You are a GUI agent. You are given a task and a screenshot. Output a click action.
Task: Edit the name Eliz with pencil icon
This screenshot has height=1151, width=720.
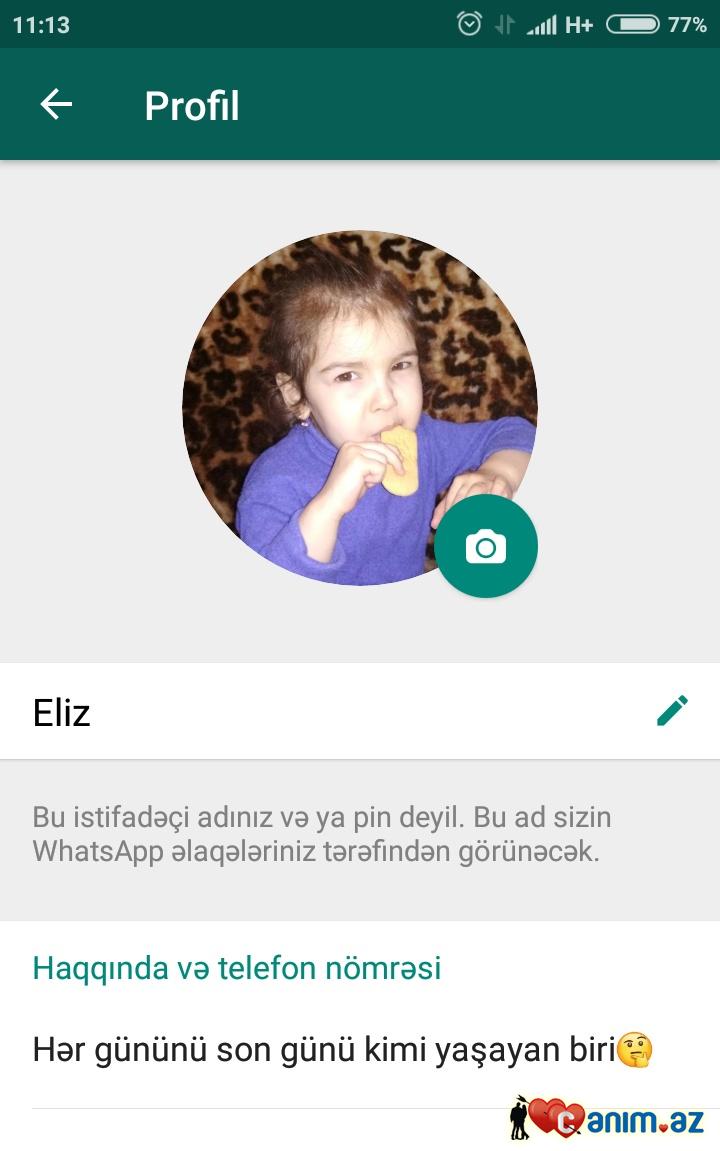(672, 711)
